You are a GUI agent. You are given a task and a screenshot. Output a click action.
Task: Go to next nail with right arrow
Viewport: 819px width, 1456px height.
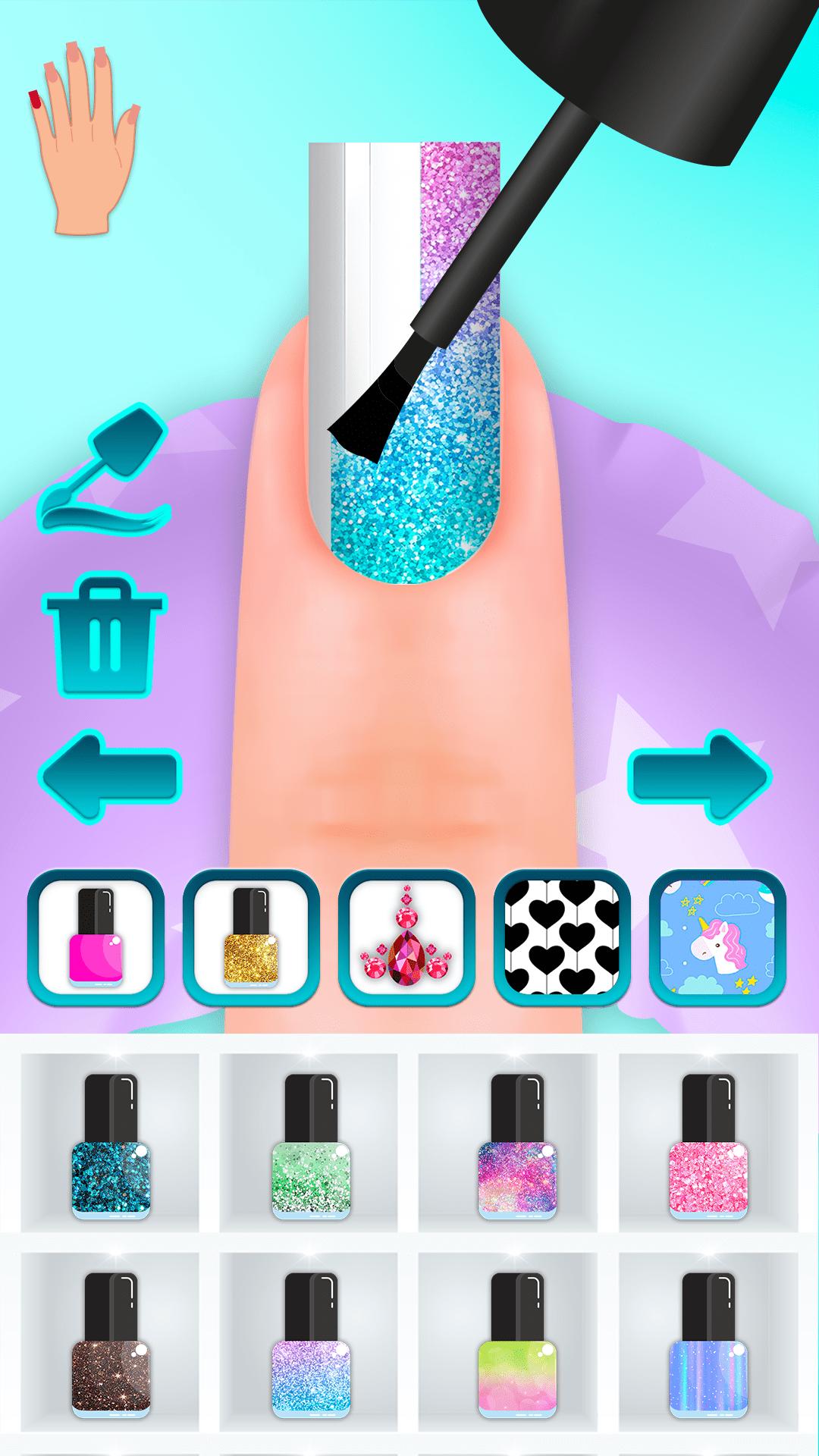point(700,776)
